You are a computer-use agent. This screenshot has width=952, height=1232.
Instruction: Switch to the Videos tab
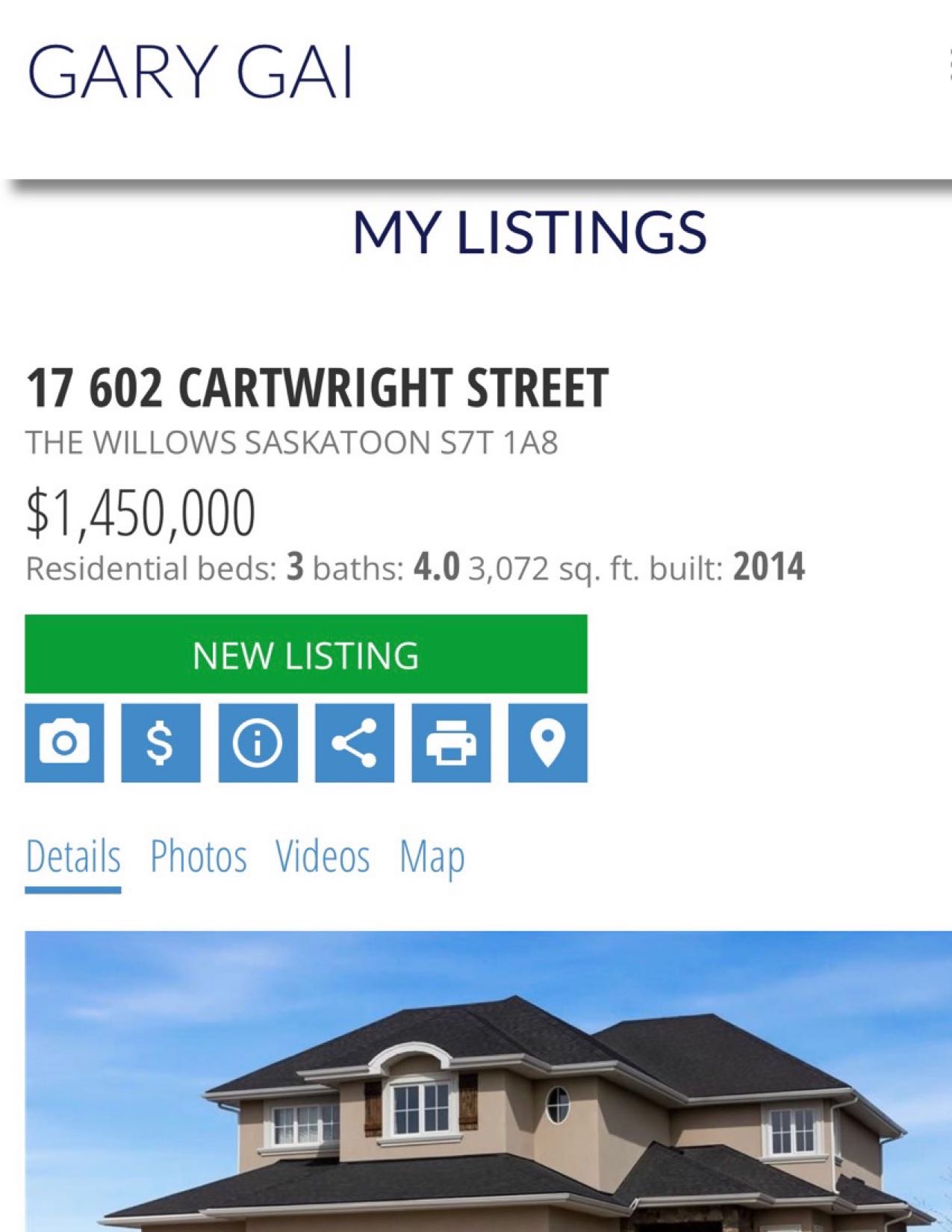323,856
